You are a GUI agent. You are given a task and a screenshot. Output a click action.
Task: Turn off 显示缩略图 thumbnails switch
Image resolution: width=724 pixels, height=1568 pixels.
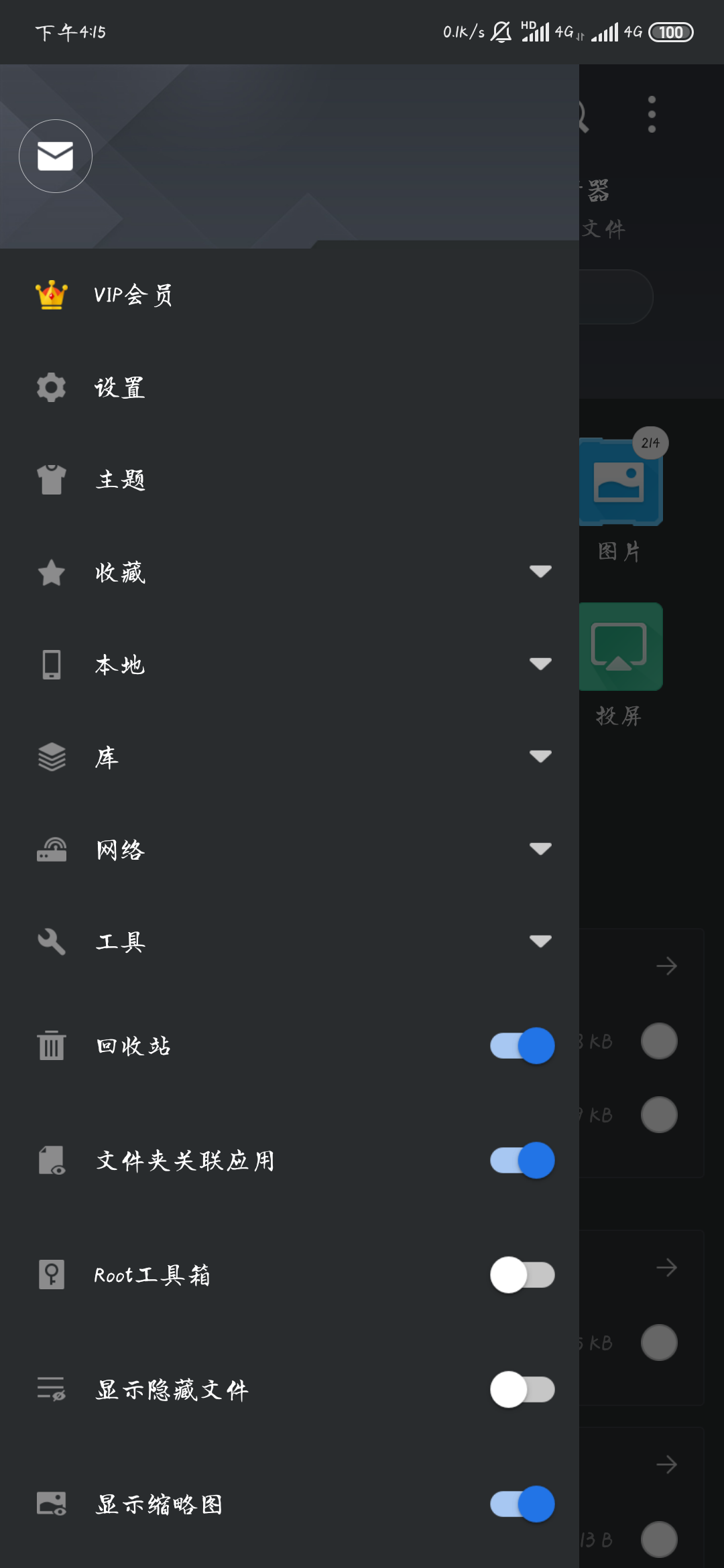pyautogui.click(x=522, y=1504)
